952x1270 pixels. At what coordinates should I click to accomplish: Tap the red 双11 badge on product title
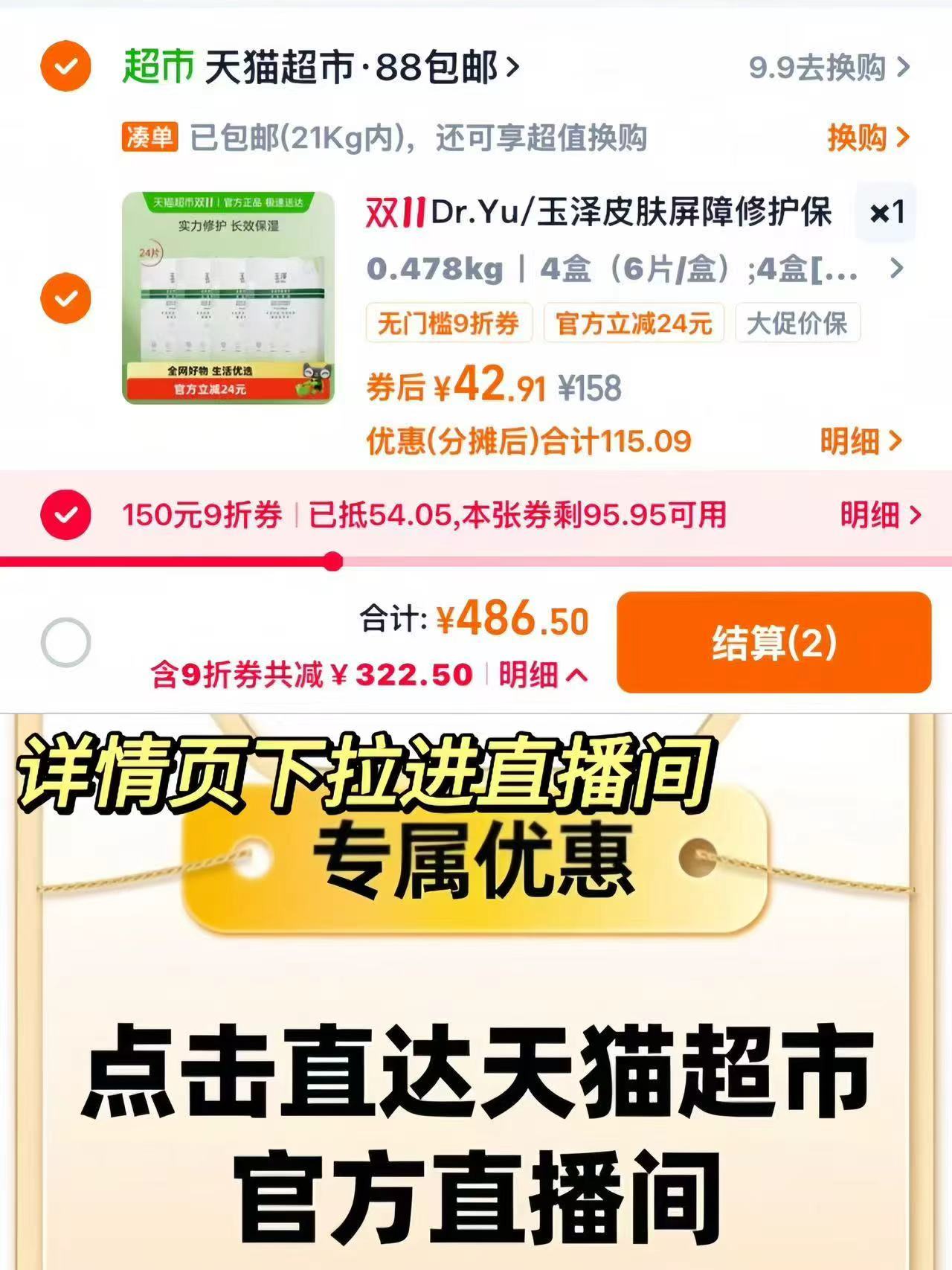pyautogui.click(x=390, y=214)
